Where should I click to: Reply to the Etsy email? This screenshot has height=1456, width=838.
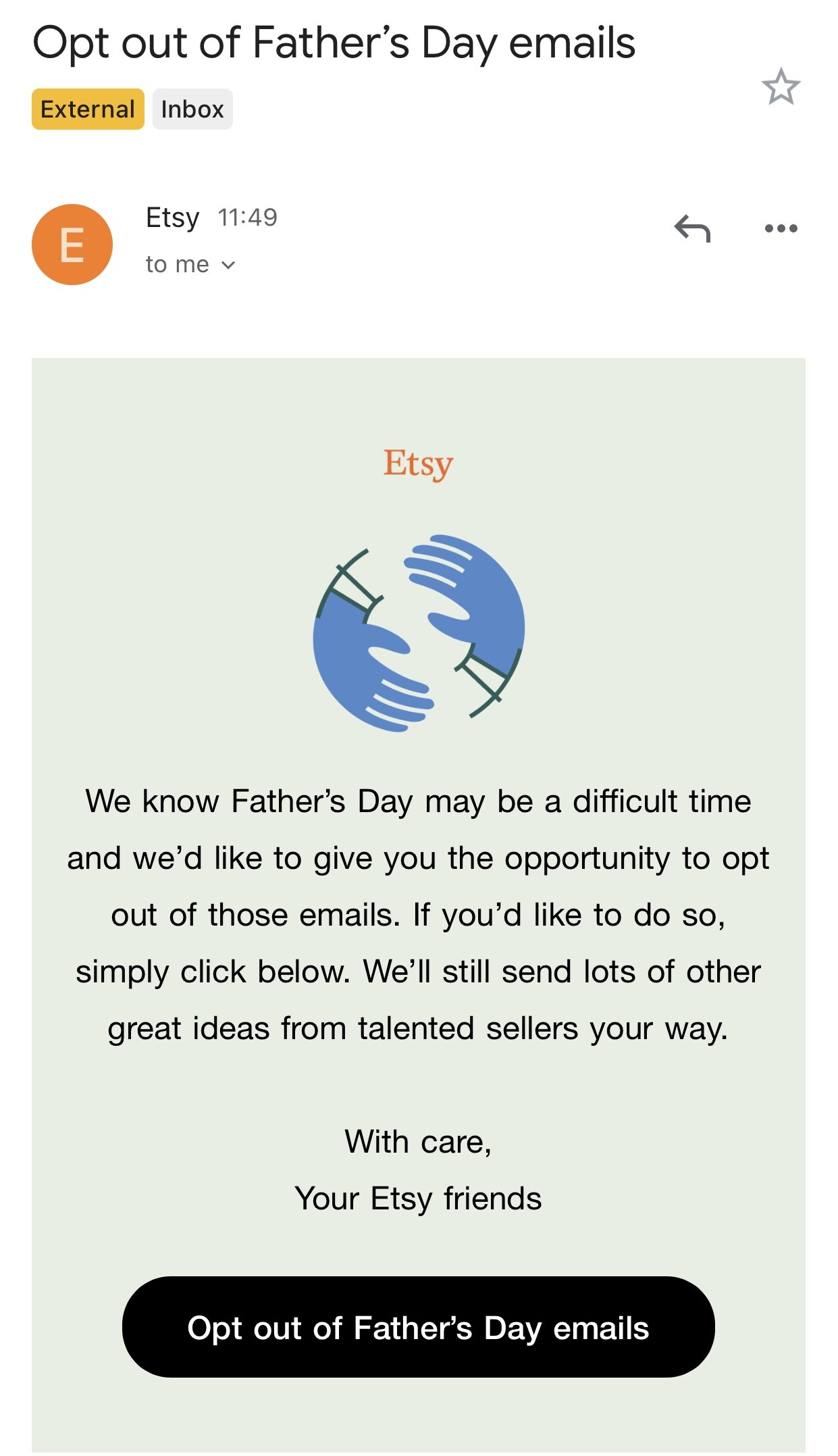pos(693,228)
